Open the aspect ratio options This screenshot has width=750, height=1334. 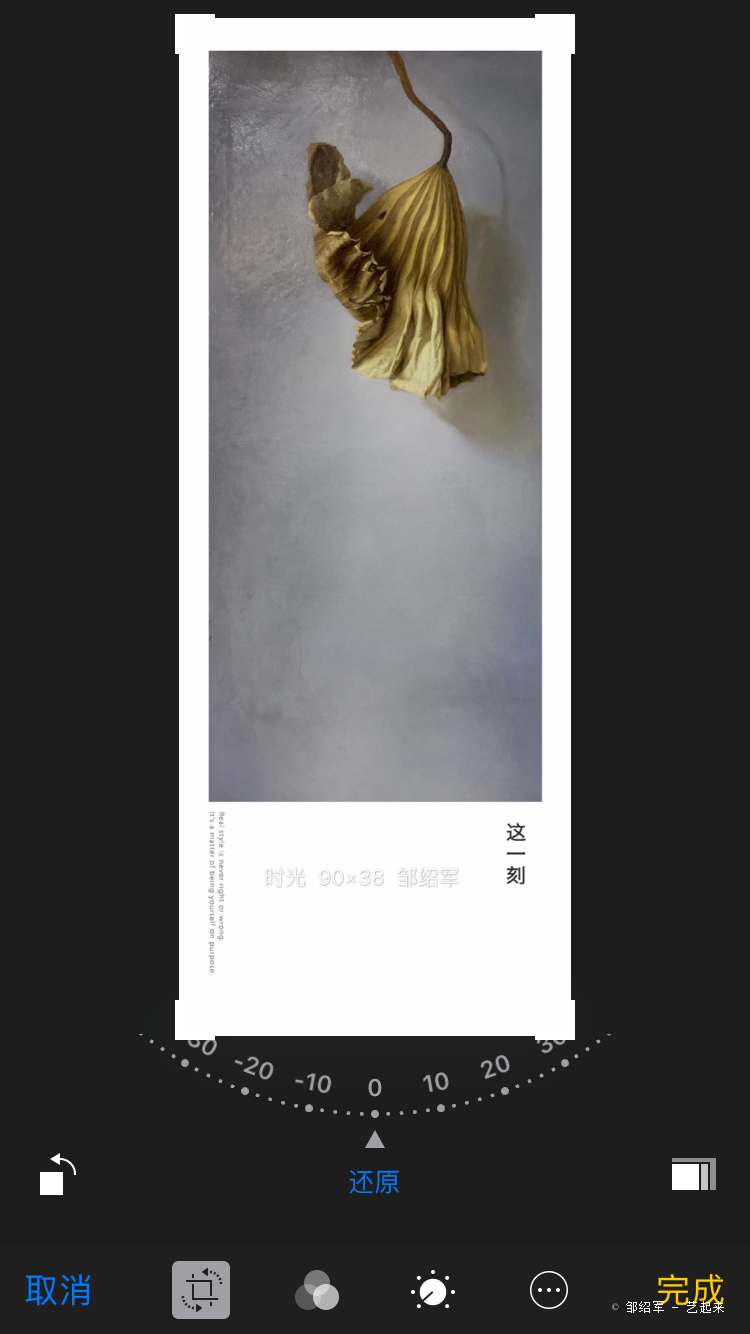(x=693, y=1174)
